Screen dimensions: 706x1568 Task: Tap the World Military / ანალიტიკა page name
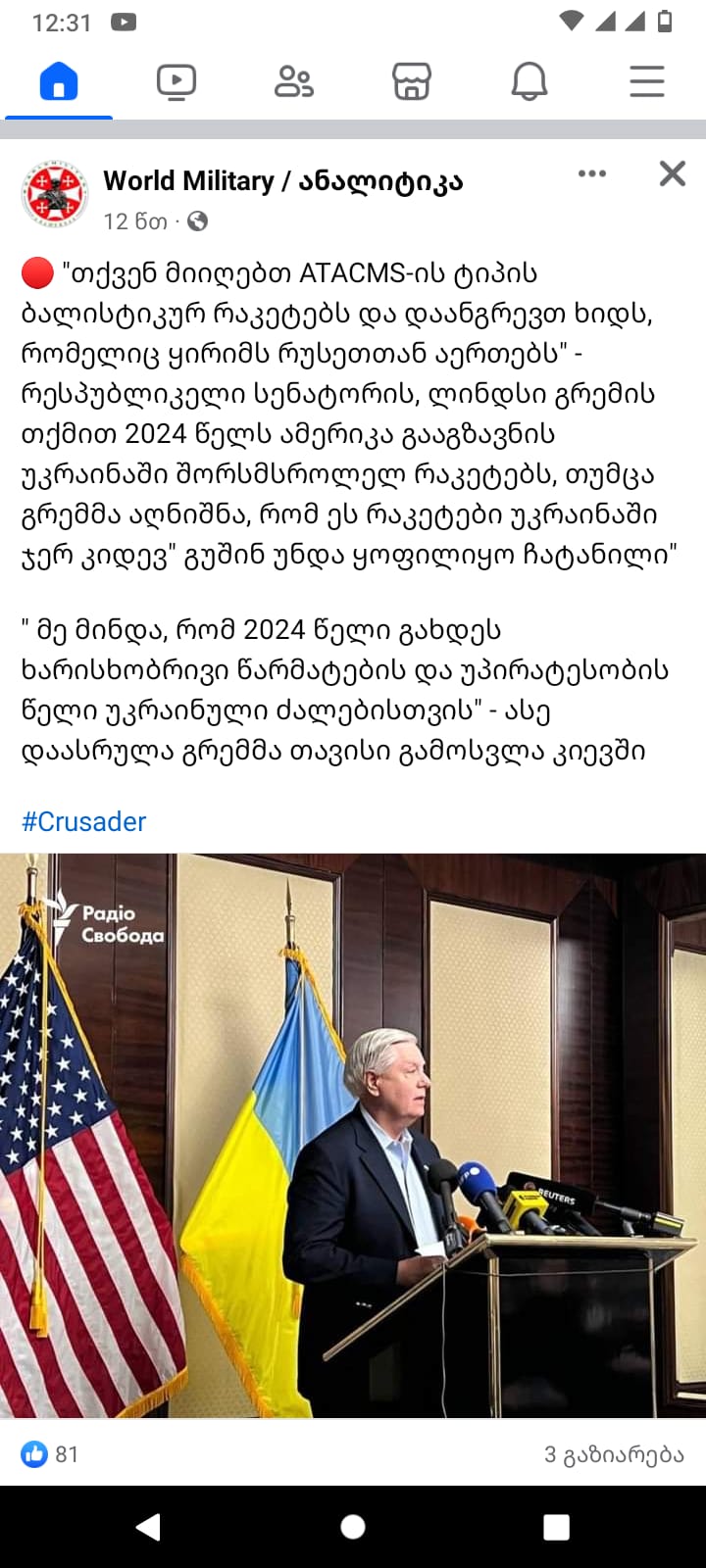(282, 181)
